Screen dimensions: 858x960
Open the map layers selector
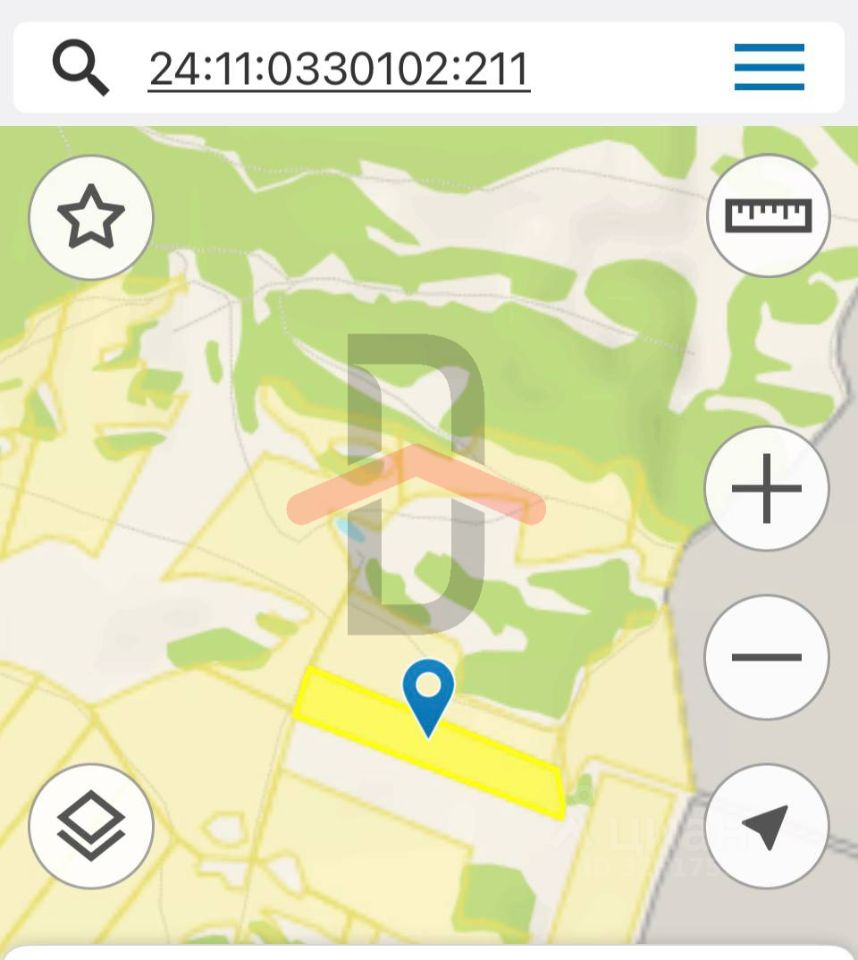pyautogui.click(x=91, y=826)
